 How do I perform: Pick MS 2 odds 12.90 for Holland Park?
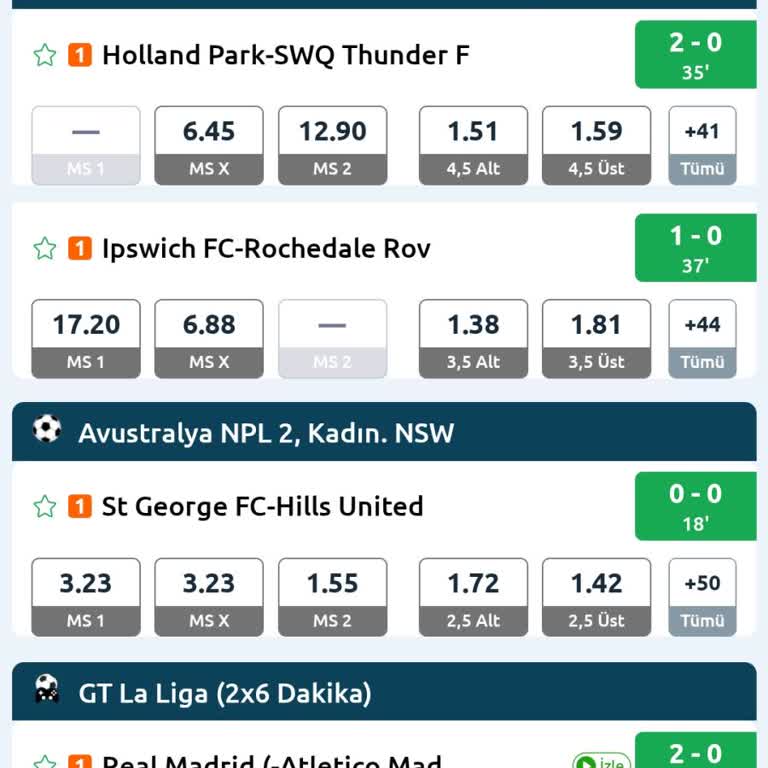point(332,145)
